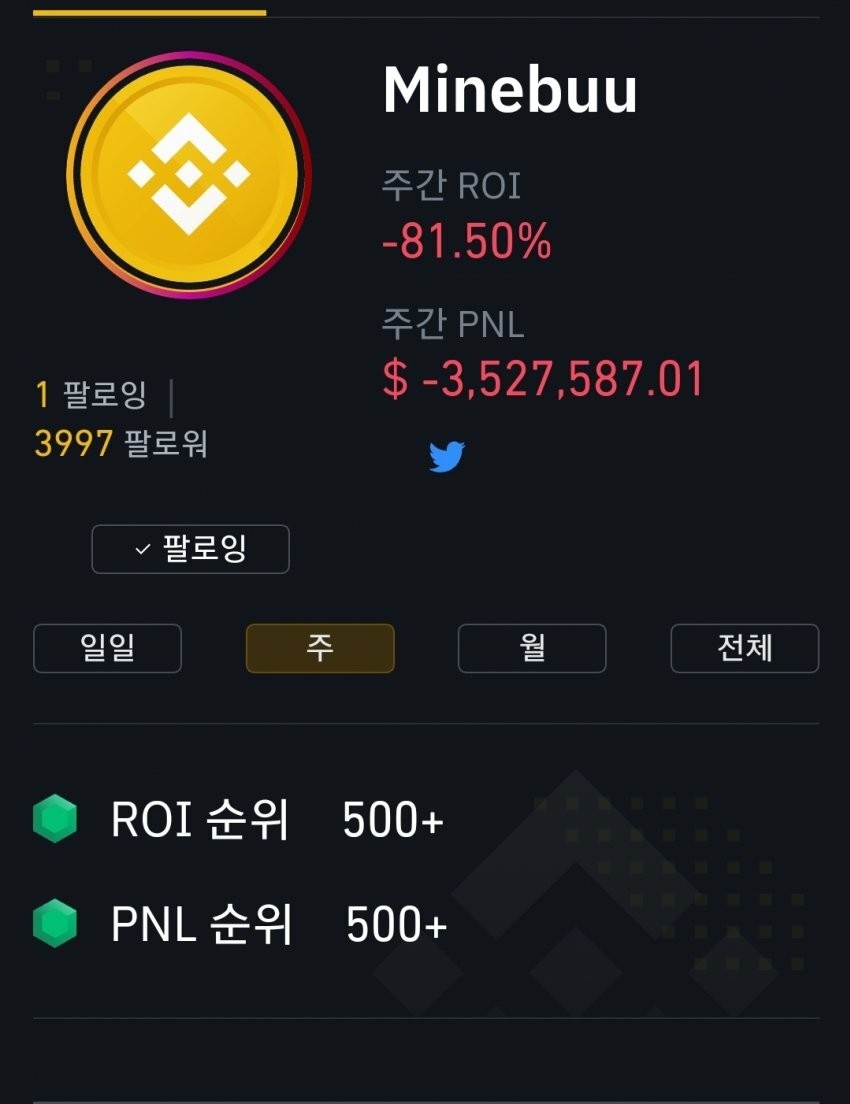The height and width of the screenshot is (1104, 850).
Task: View the 3997 팔로워 followers list
Action: 121,442
